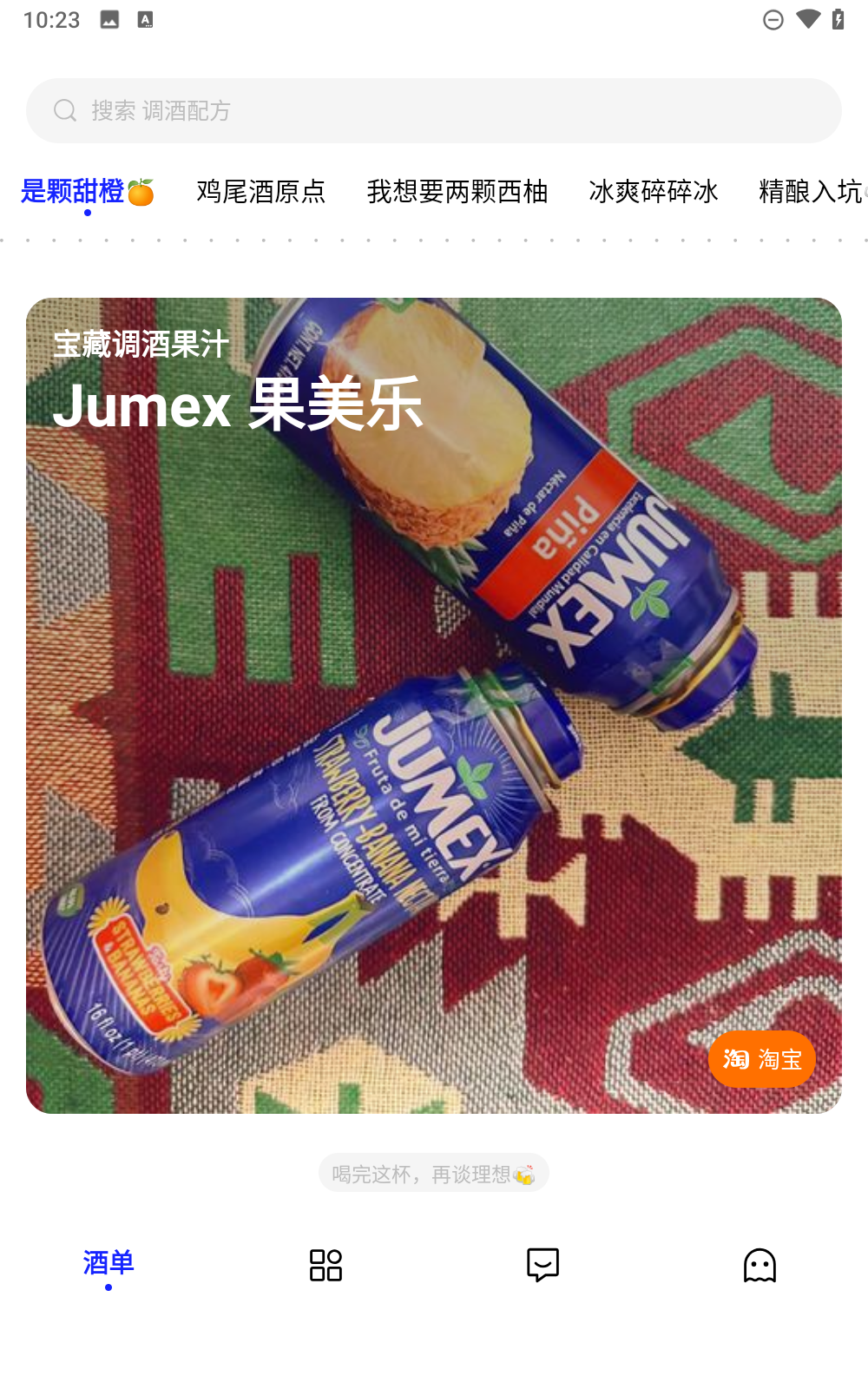The height and width of the screenshot is (1389, 868).
Task: Tap the 淘宝 button to shop this juice
Action: point(762,1059)
